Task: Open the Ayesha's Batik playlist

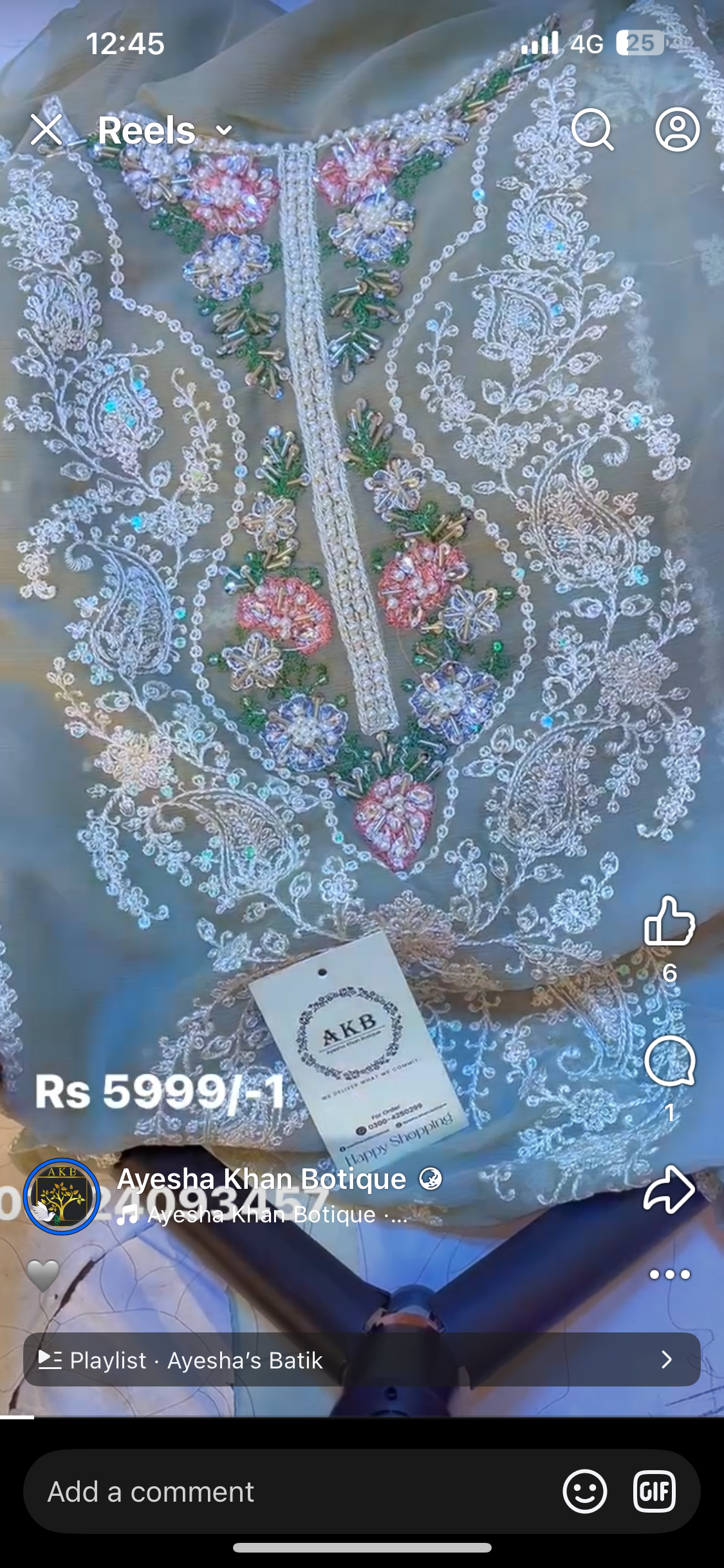Action: (361, 1359)
